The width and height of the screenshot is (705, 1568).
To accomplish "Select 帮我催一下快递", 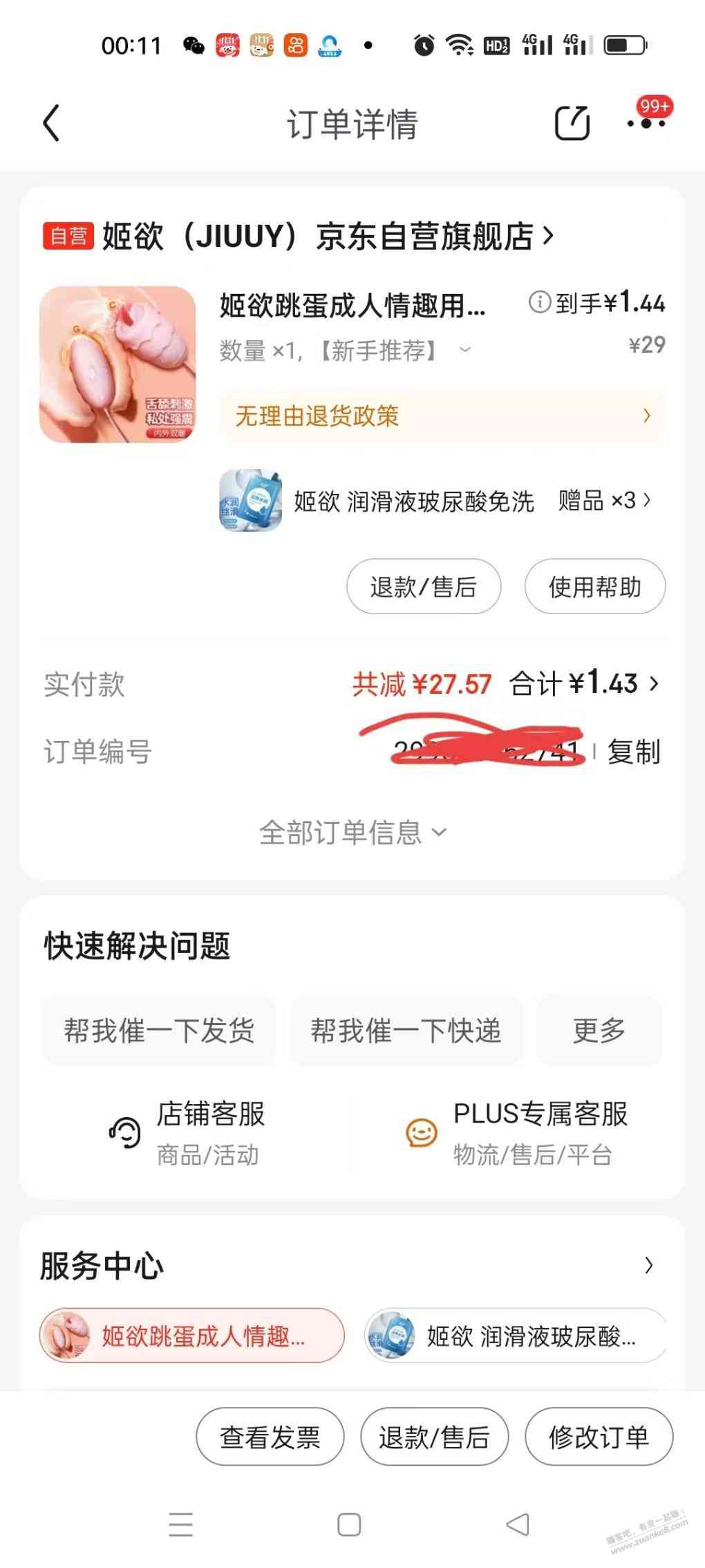I will pos(406,1031).
